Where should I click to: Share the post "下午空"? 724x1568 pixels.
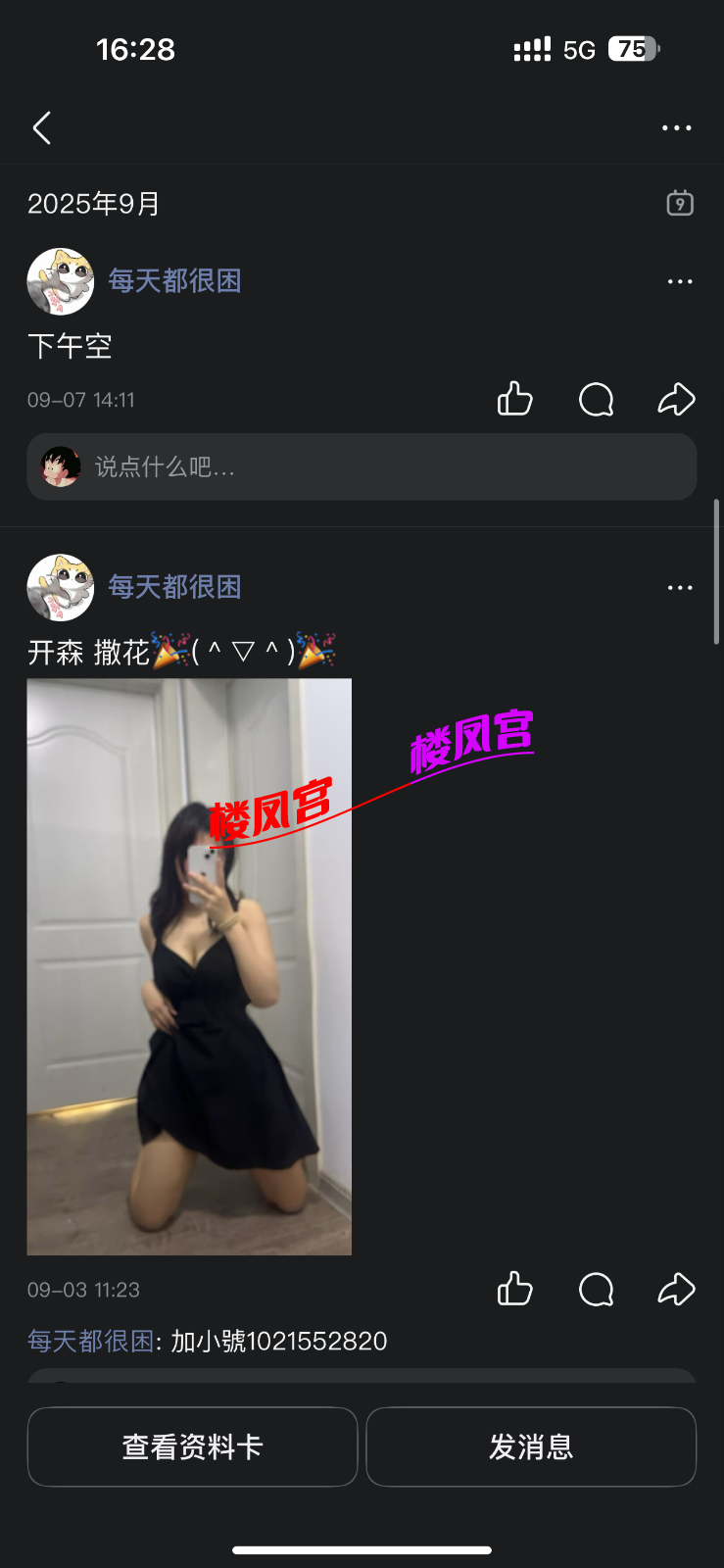(x=676, y=399)
